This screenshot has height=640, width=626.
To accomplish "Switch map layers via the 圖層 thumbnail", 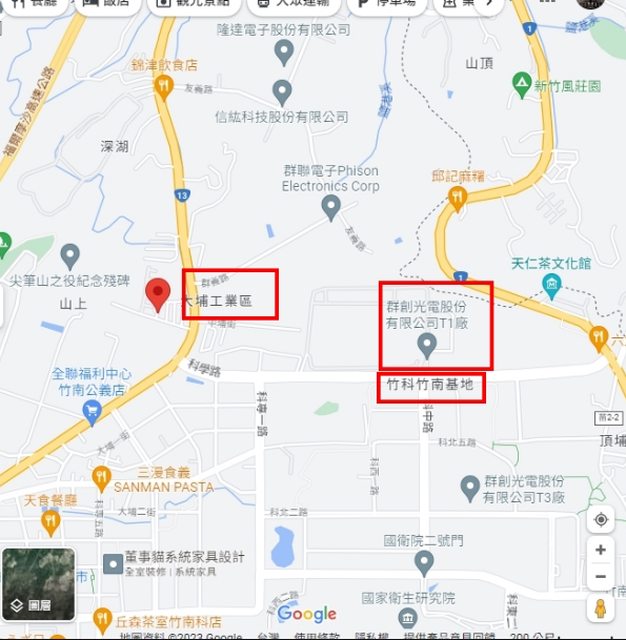I will coord(38,585).
